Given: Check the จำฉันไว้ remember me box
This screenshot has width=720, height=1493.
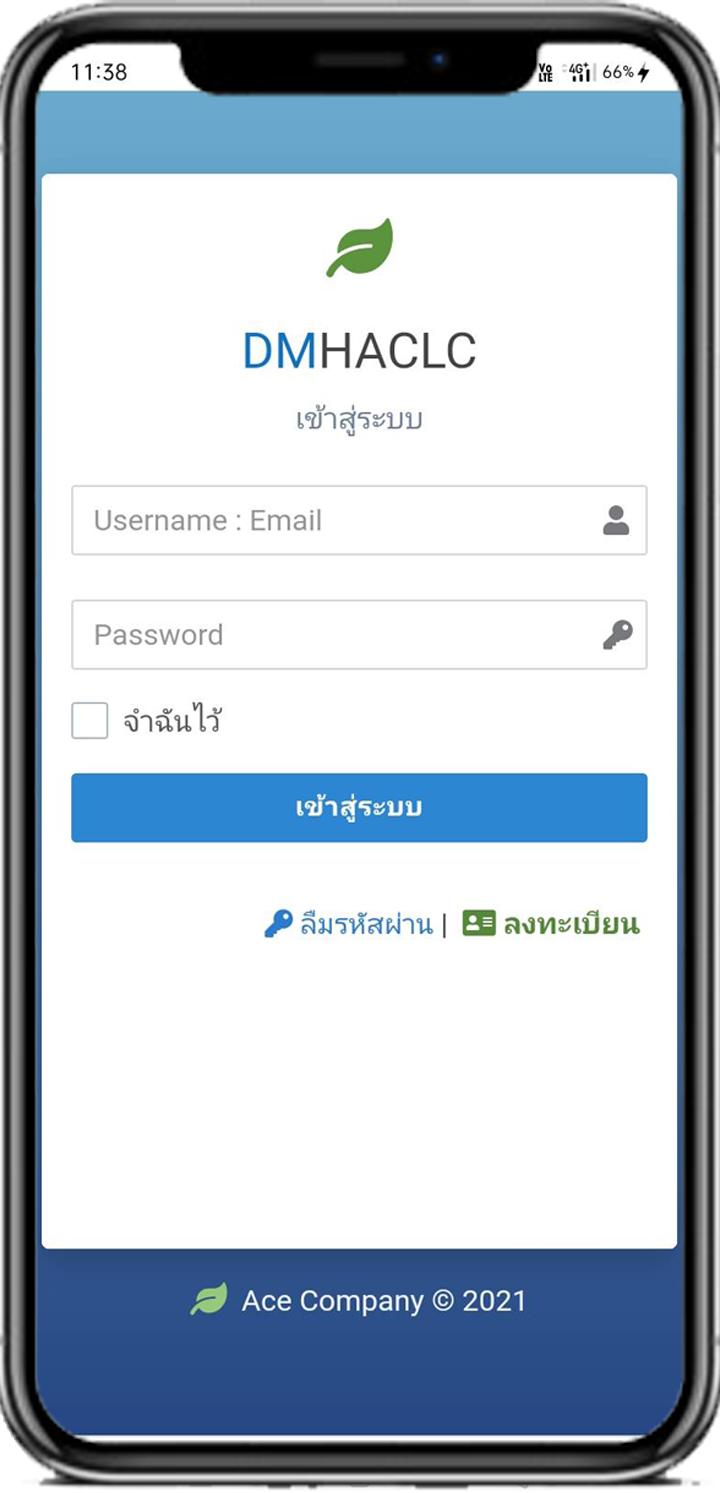Looking at the screenshot, I should (x=90, y=720).
